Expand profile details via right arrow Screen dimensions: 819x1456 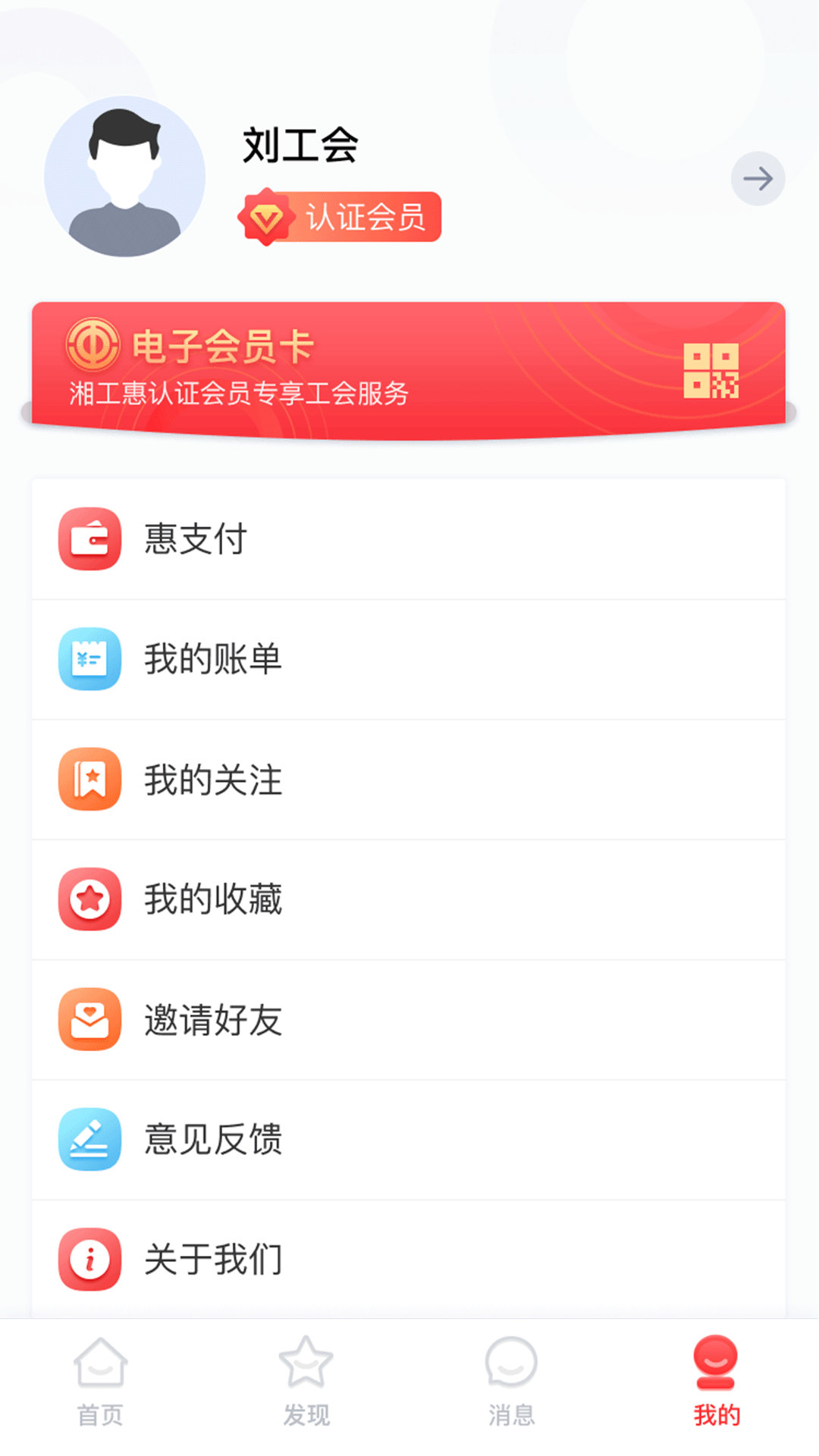coord(758,179)
